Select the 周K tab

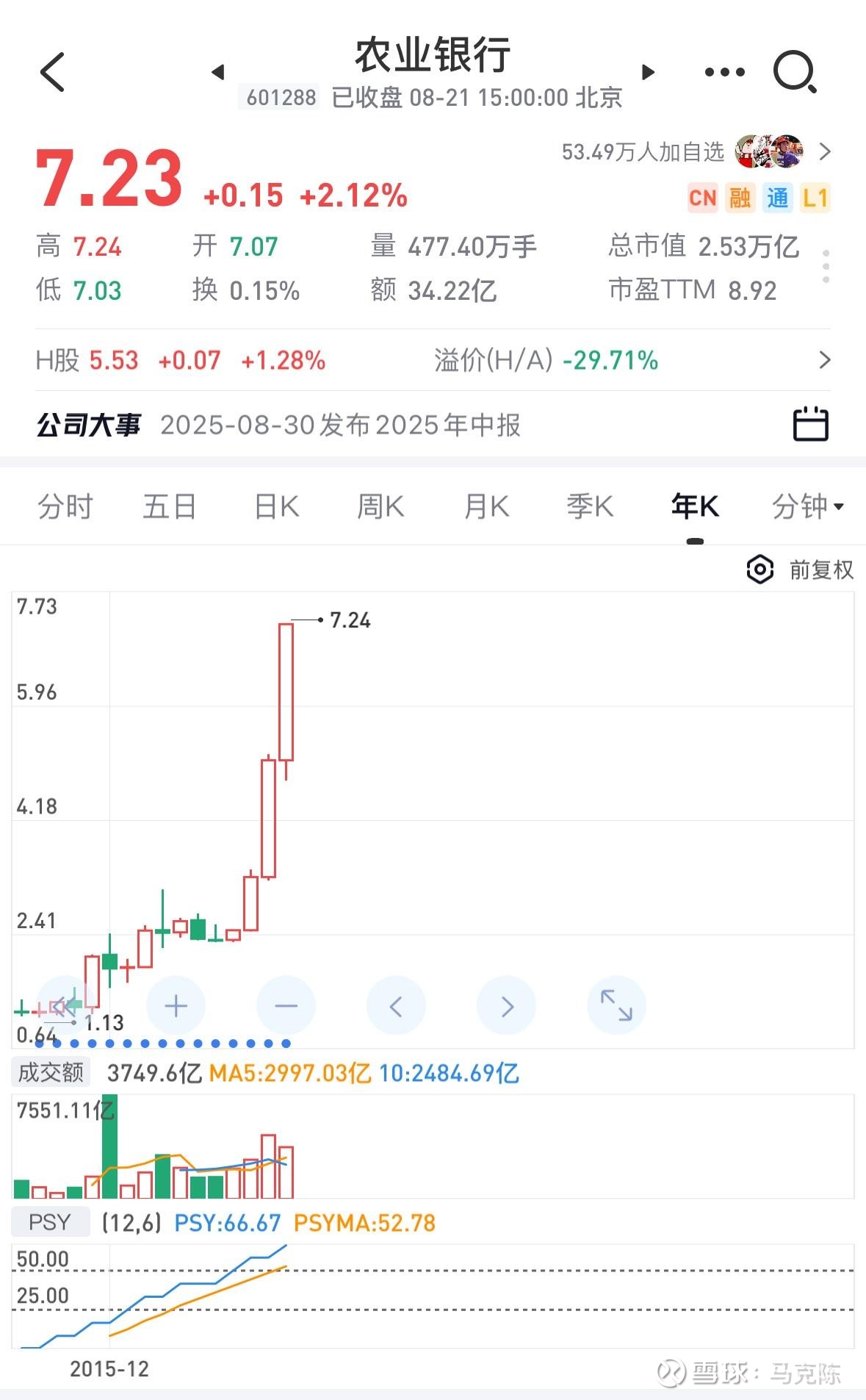(380, 506)
